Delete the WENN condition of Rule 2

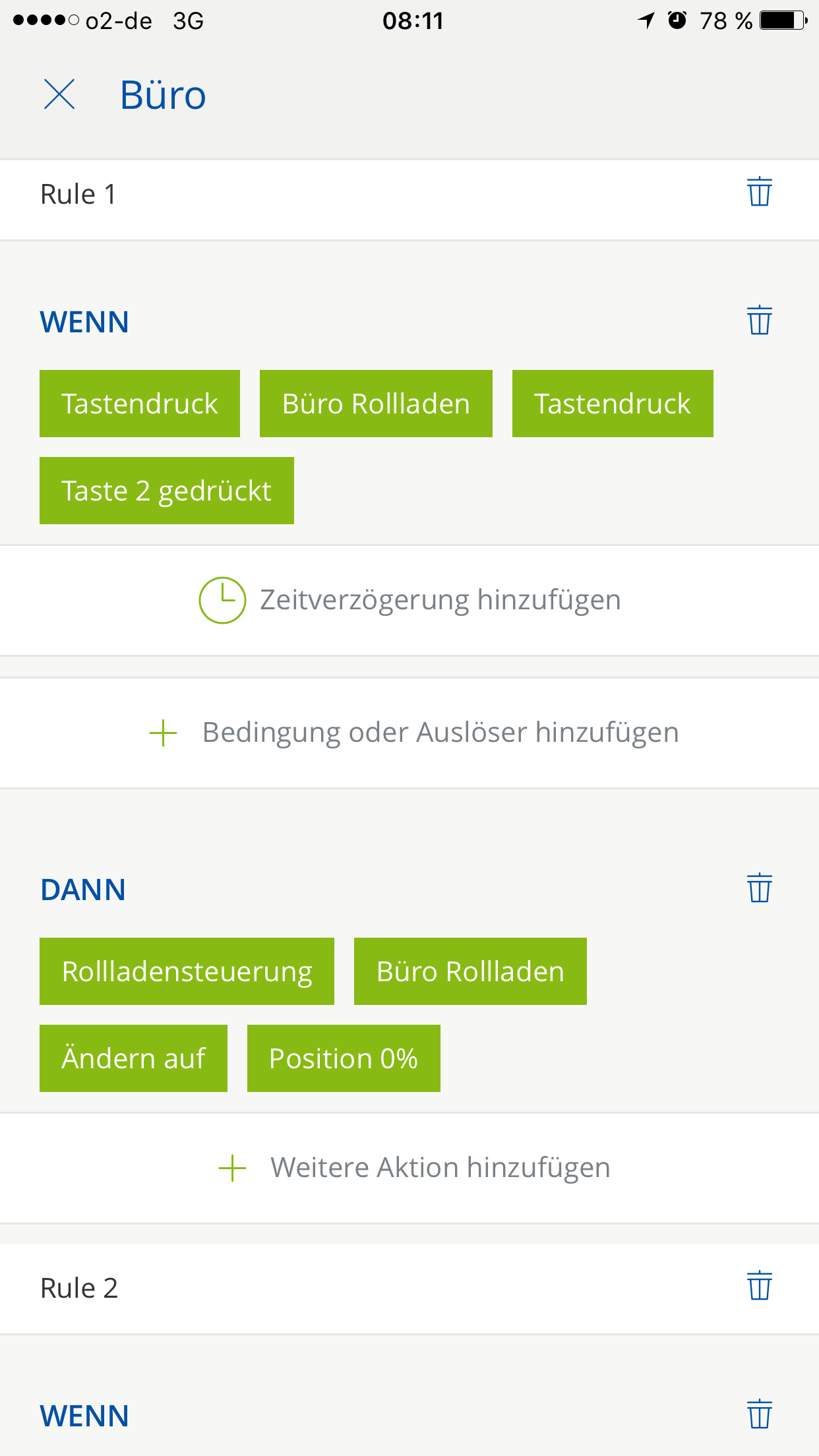pyautogui.click(x=759, y=1414)
